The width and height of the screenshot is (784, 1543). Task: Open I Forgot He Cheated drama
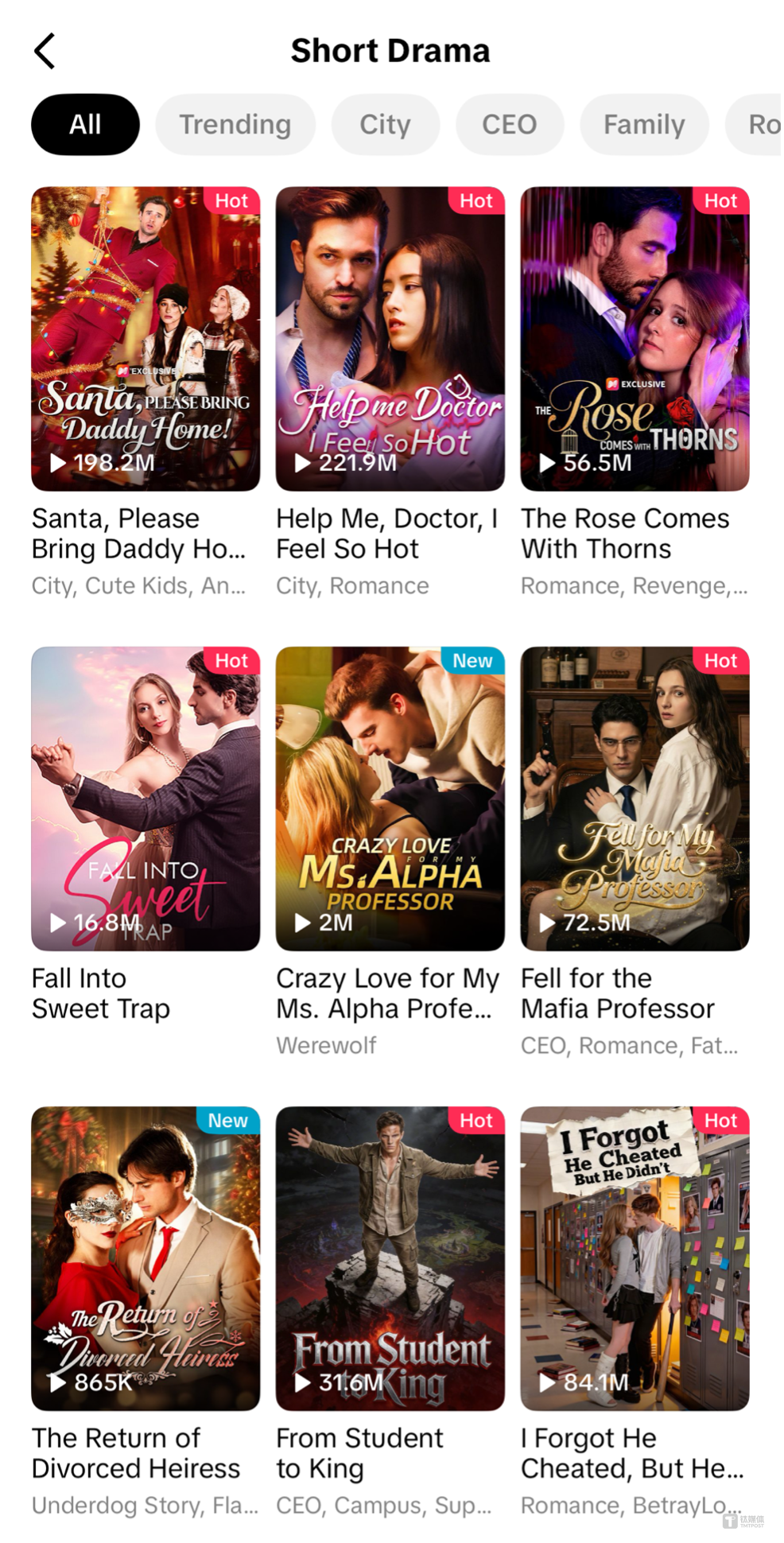coord(635,1258)
